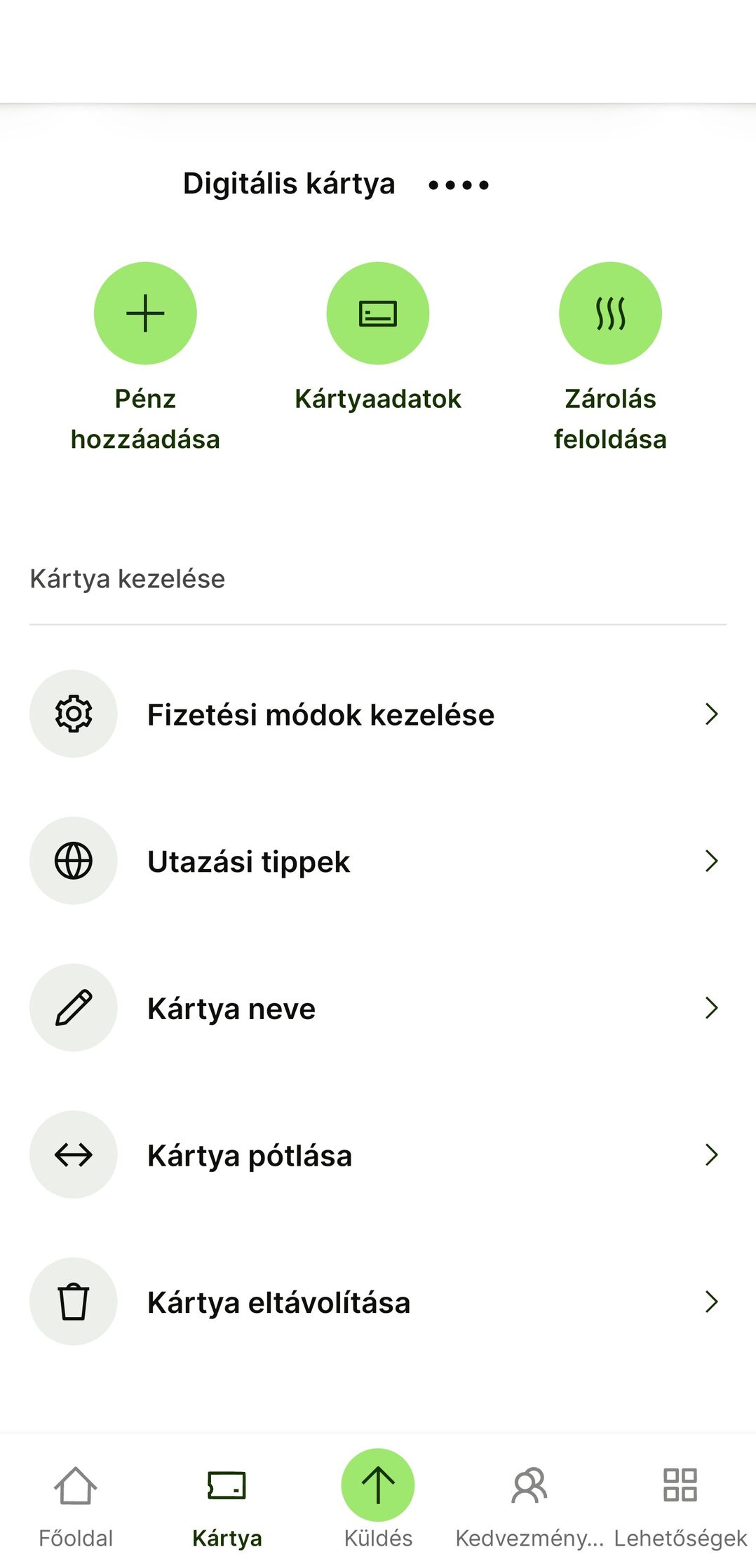Viewport: 756px width, 1568px height.
Task: Tap Zárolás feloldása to unfreeze card
Action: 610,313
